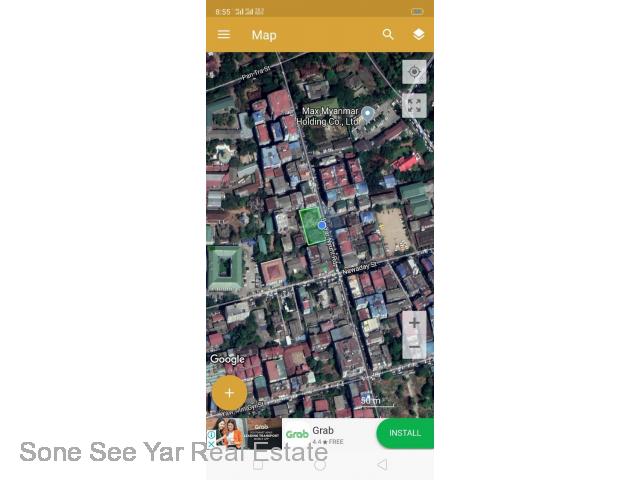The height and width of the screenshot is (480, 640).
Task: Go back using the system back button
Action: 382,464
